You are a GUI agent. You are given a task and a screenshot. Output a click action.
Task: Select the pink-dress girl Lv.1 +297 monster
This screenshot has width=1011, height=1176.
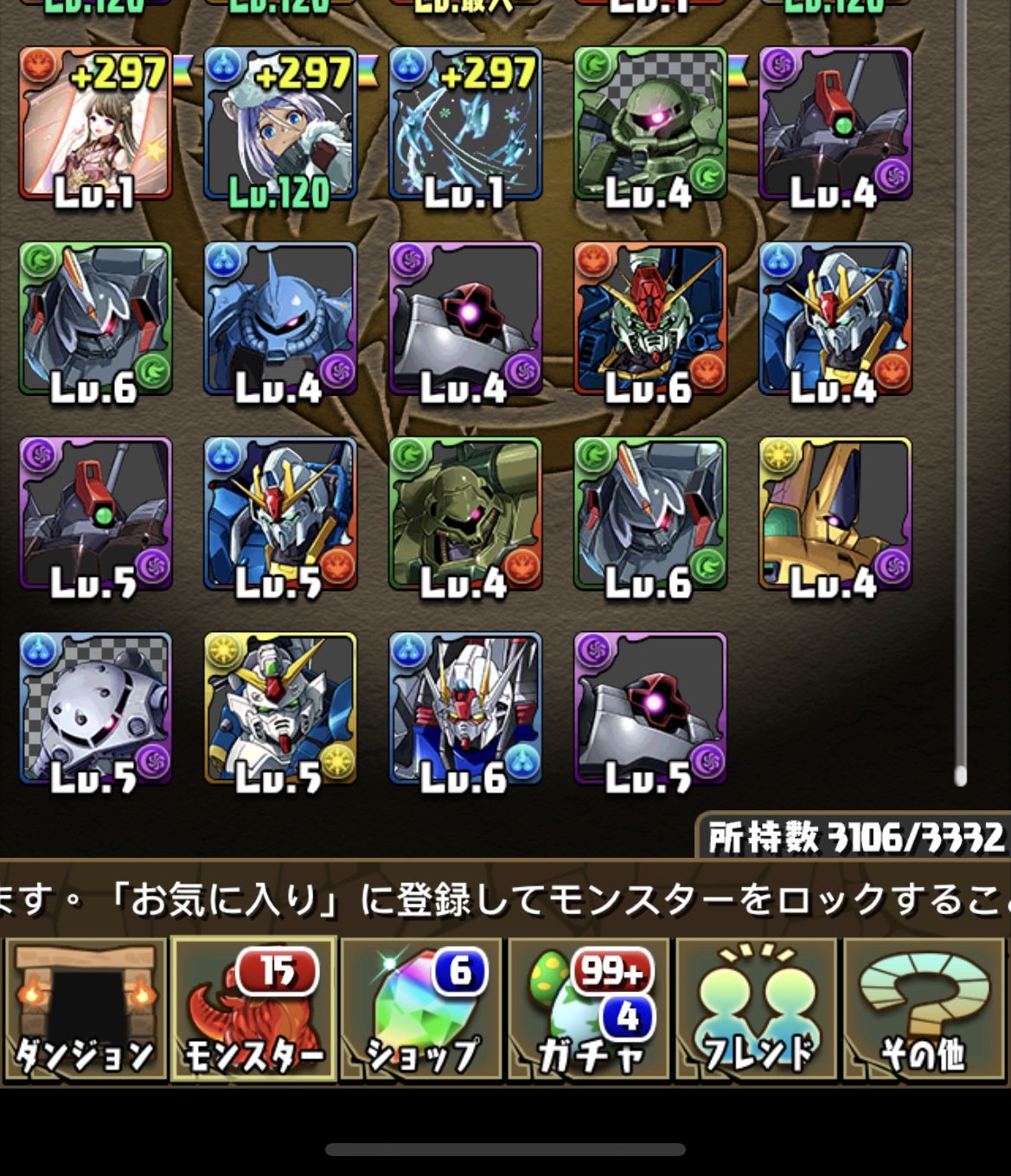click(x=95, y=124)
